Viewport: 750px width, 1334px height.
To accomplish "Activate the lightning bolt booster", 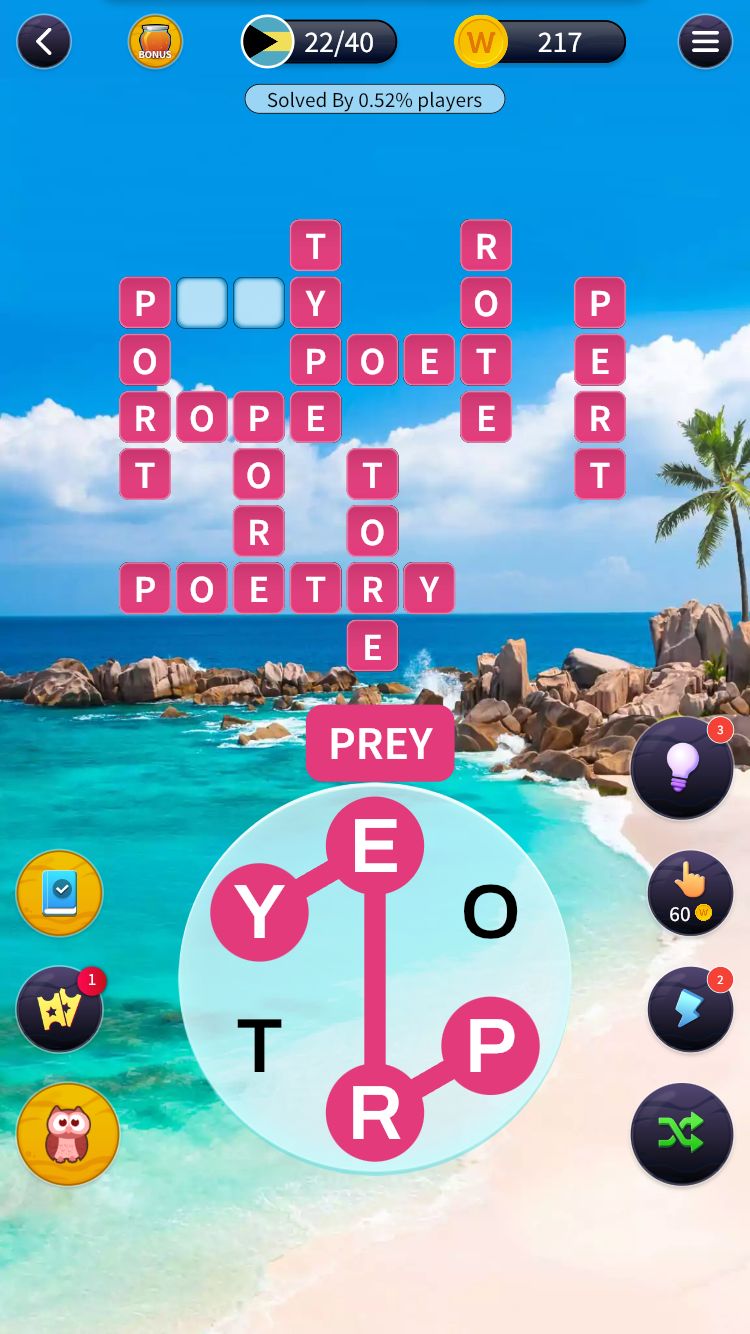I will tap(690, 1010).
